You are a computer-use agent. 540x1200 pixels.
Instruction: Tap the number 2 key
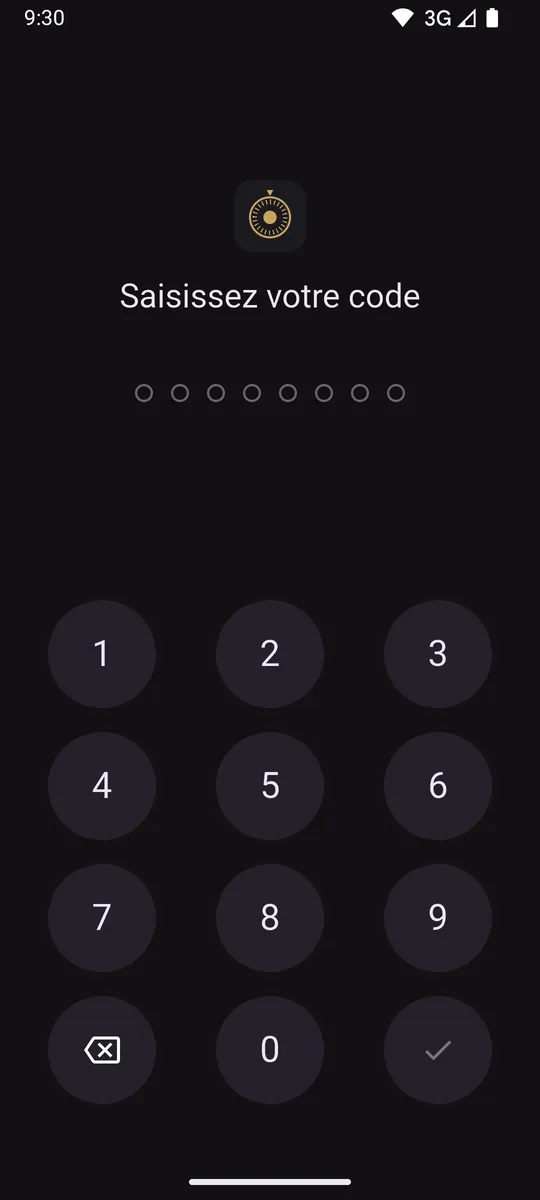click(270, 654)
